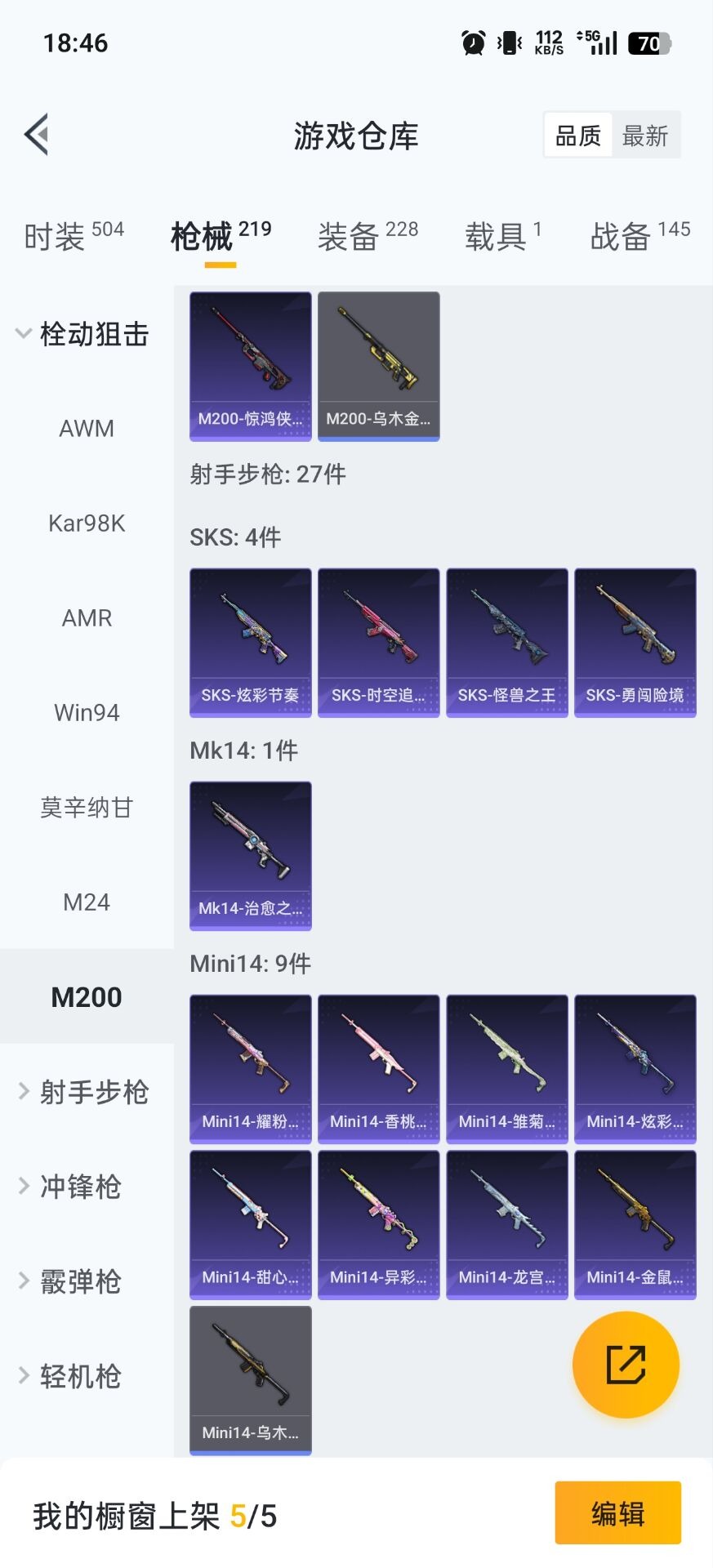Tap the 编辑 button

point(617,1513)
